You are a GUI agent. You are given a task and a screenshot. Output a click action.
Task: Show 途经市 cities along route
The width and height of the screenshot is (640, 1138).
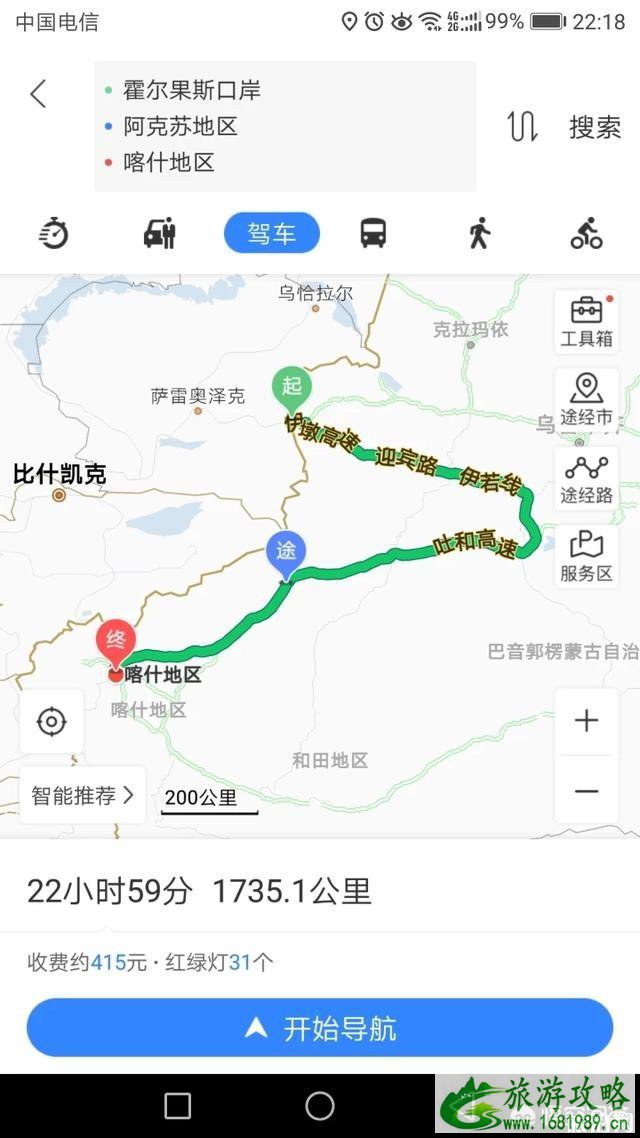tap(586, 400)
